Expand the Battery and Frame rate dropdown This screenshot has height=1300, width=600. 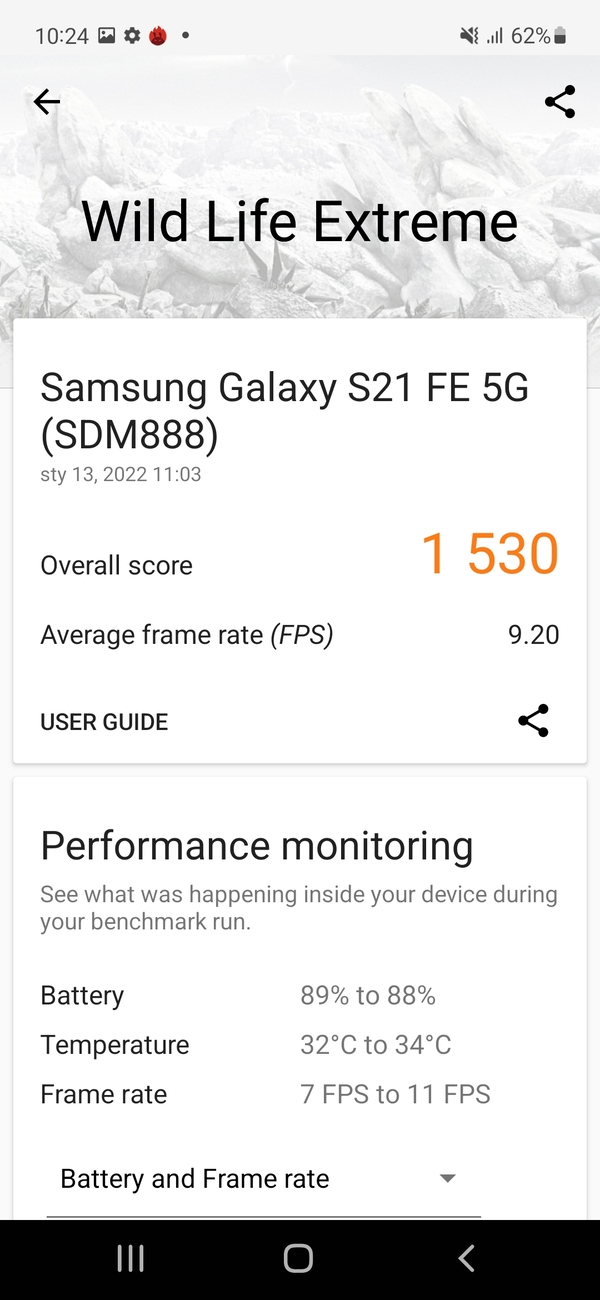point(263,1179)
